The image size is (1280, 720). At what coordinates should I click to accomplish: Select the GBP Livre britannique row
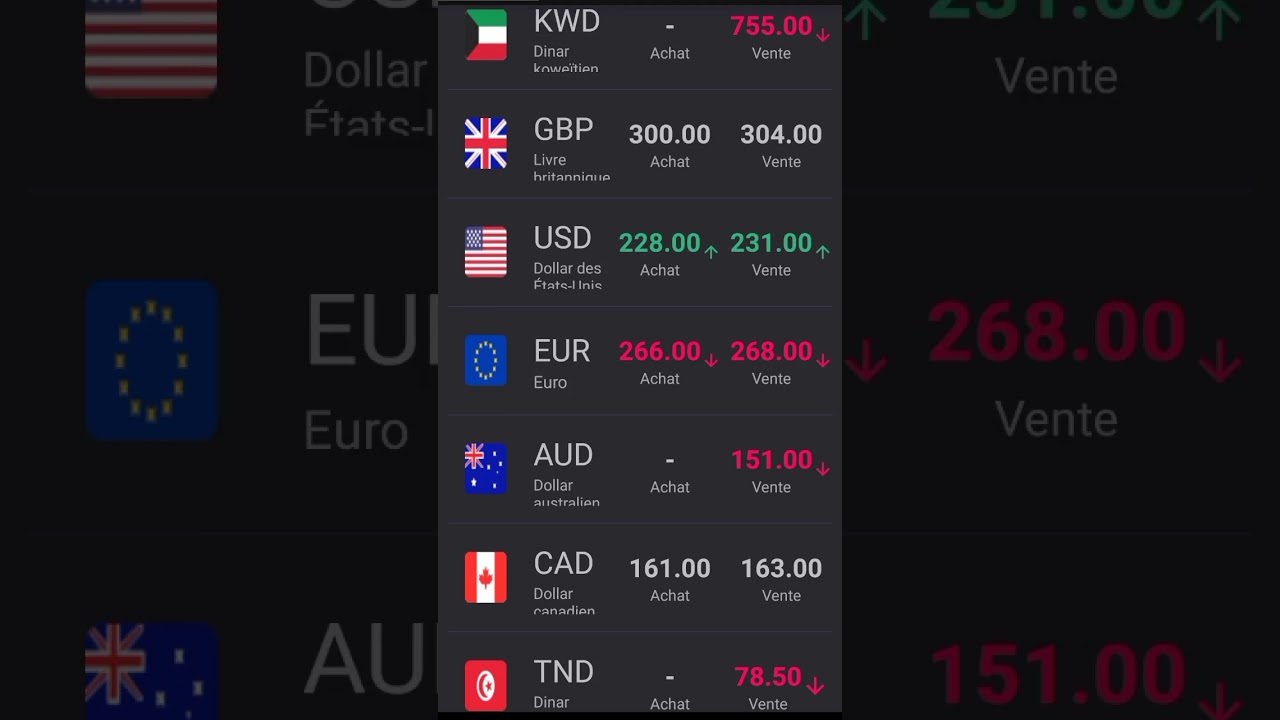click(x=640, y=145)
